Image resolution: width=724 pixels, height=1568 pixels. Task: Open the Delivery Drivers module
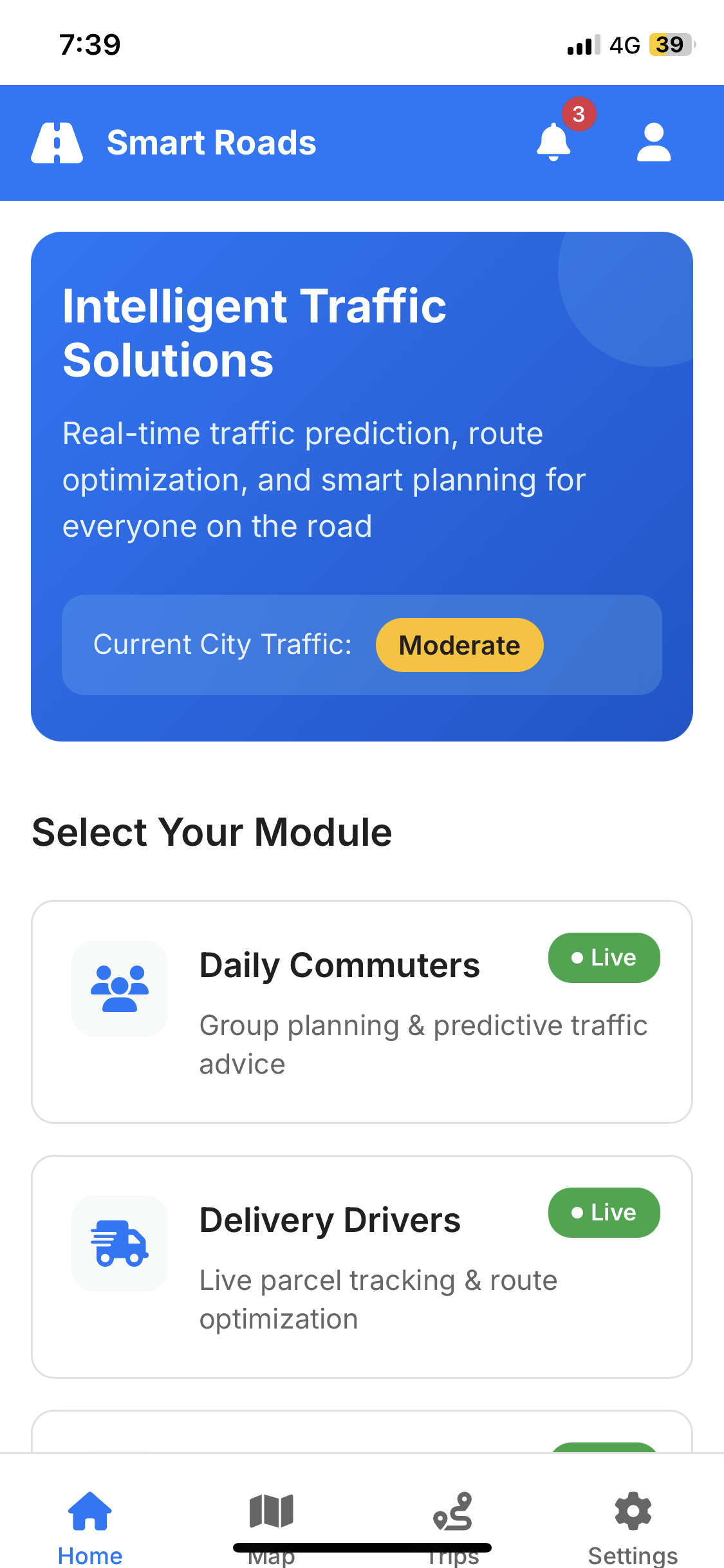[362, 1266]
